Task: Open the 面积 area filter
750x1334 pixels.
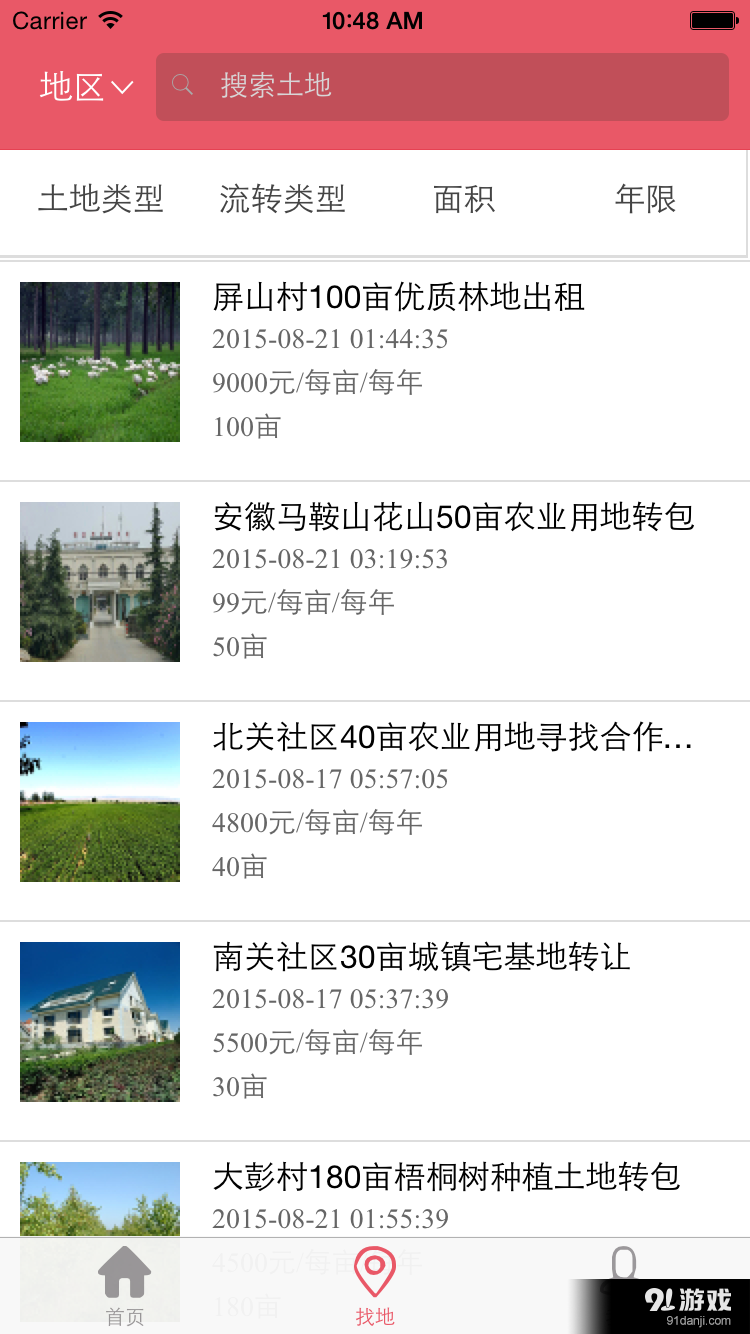Action: coord(464,200)
